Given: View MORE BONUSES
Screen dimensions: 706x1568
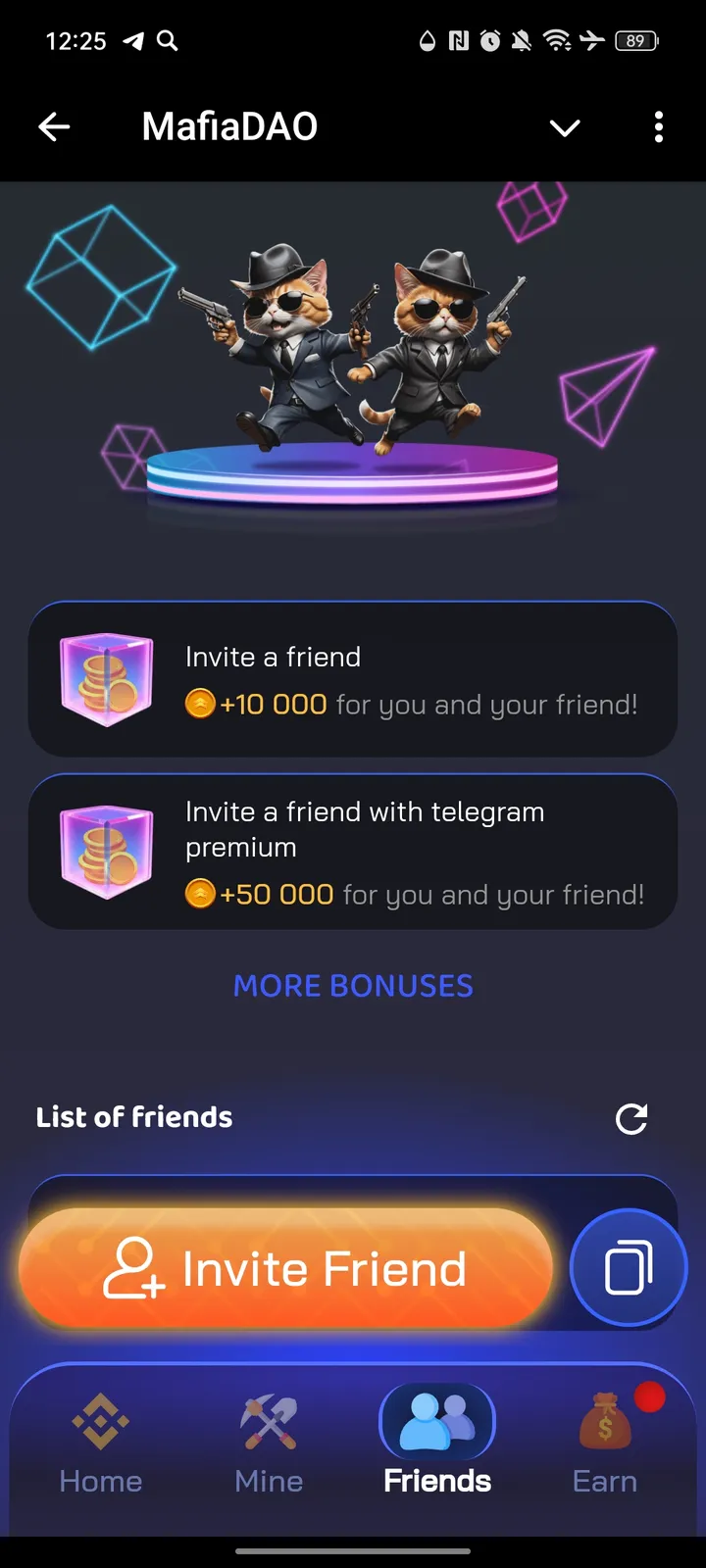Looking at the screenshot, I should click(353, 986).
